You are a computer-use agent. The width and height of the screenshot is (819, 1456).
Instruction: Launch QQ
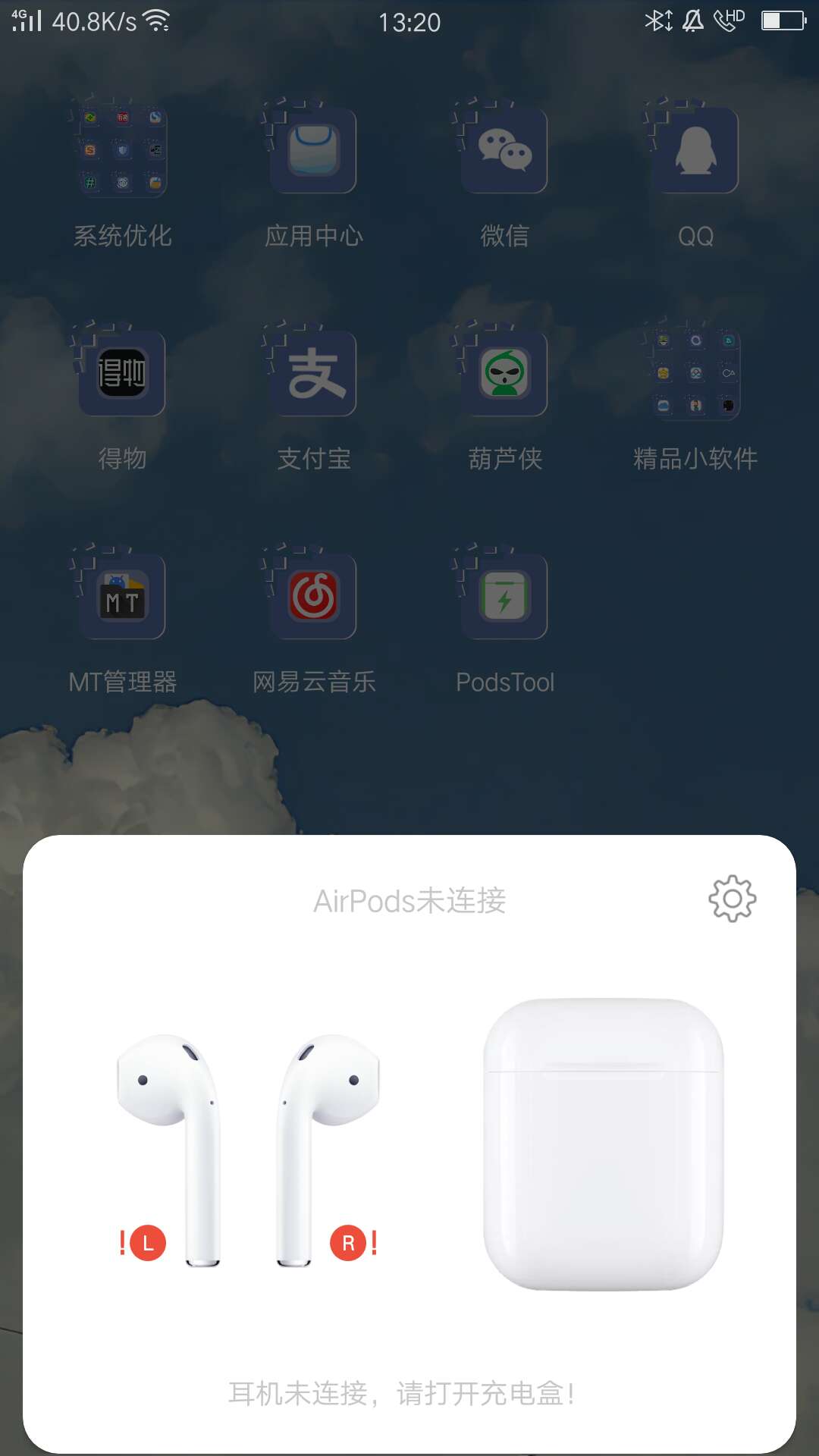(695, 149)
